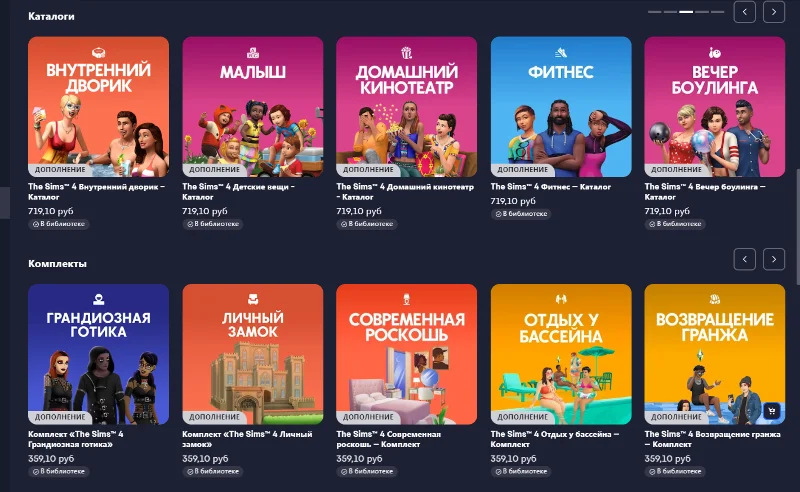Open the Современная роскошь kit card
This screenshot has width=800, height=492.
coord(407,354)
